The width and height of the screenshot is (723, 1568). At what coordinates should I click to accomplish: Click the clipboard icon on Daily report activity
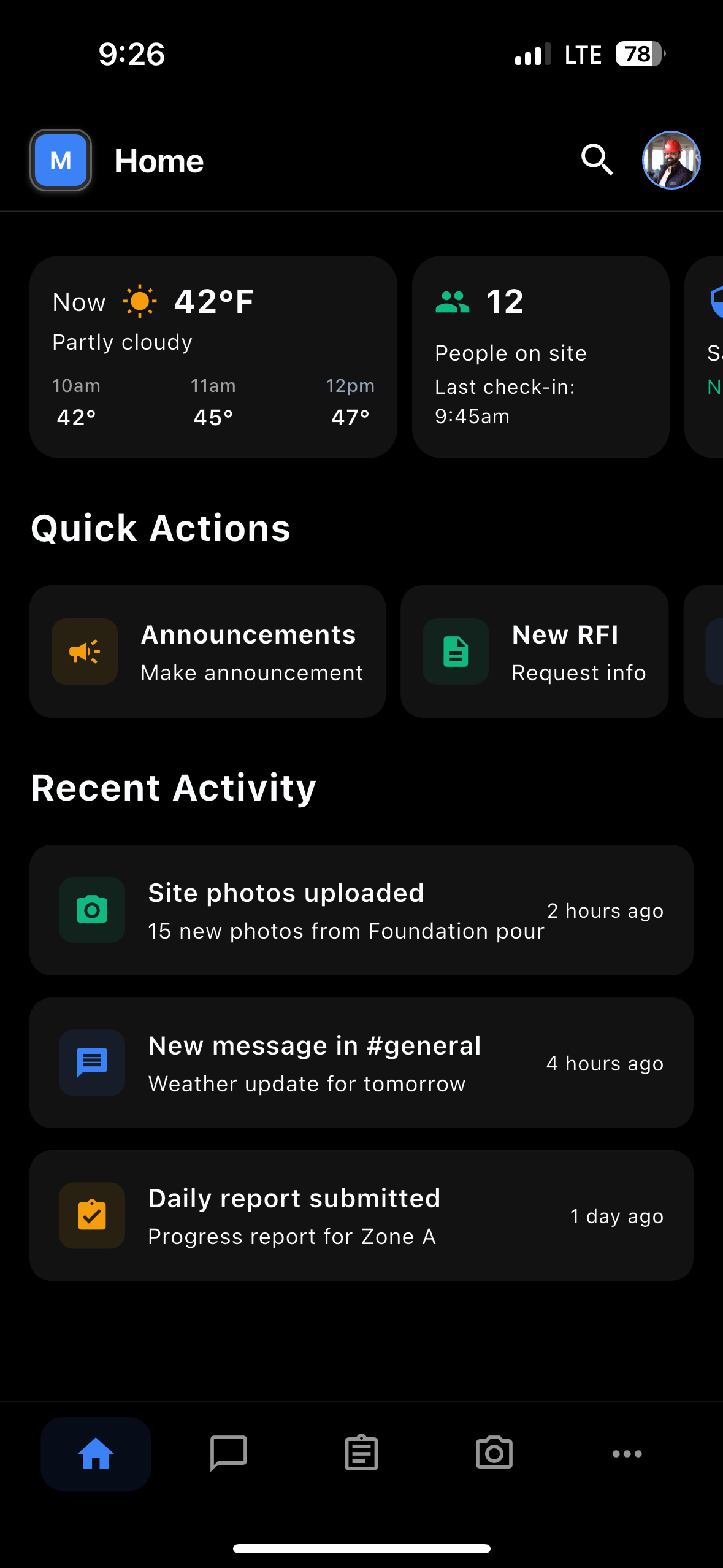91,1216
